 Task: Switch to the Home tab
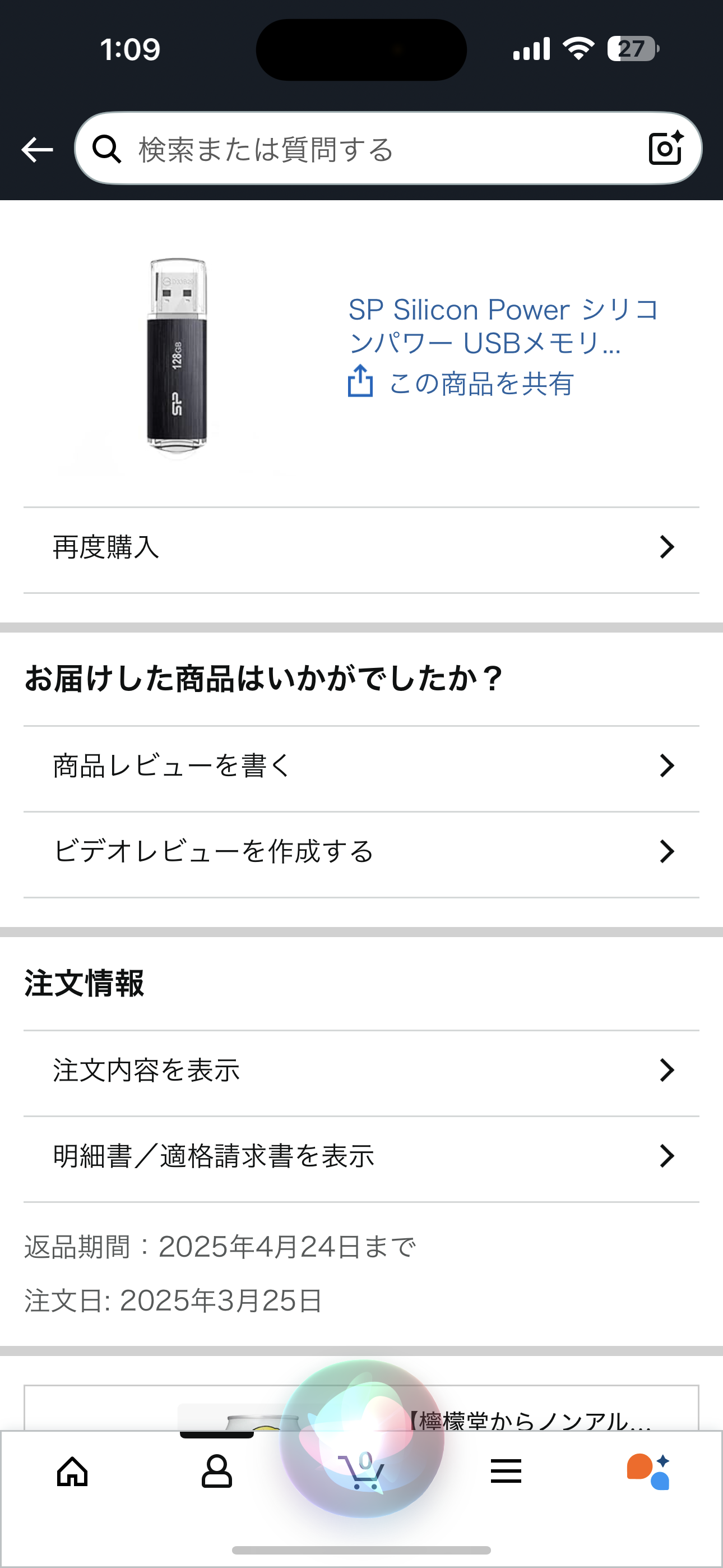pos(72,1472)
